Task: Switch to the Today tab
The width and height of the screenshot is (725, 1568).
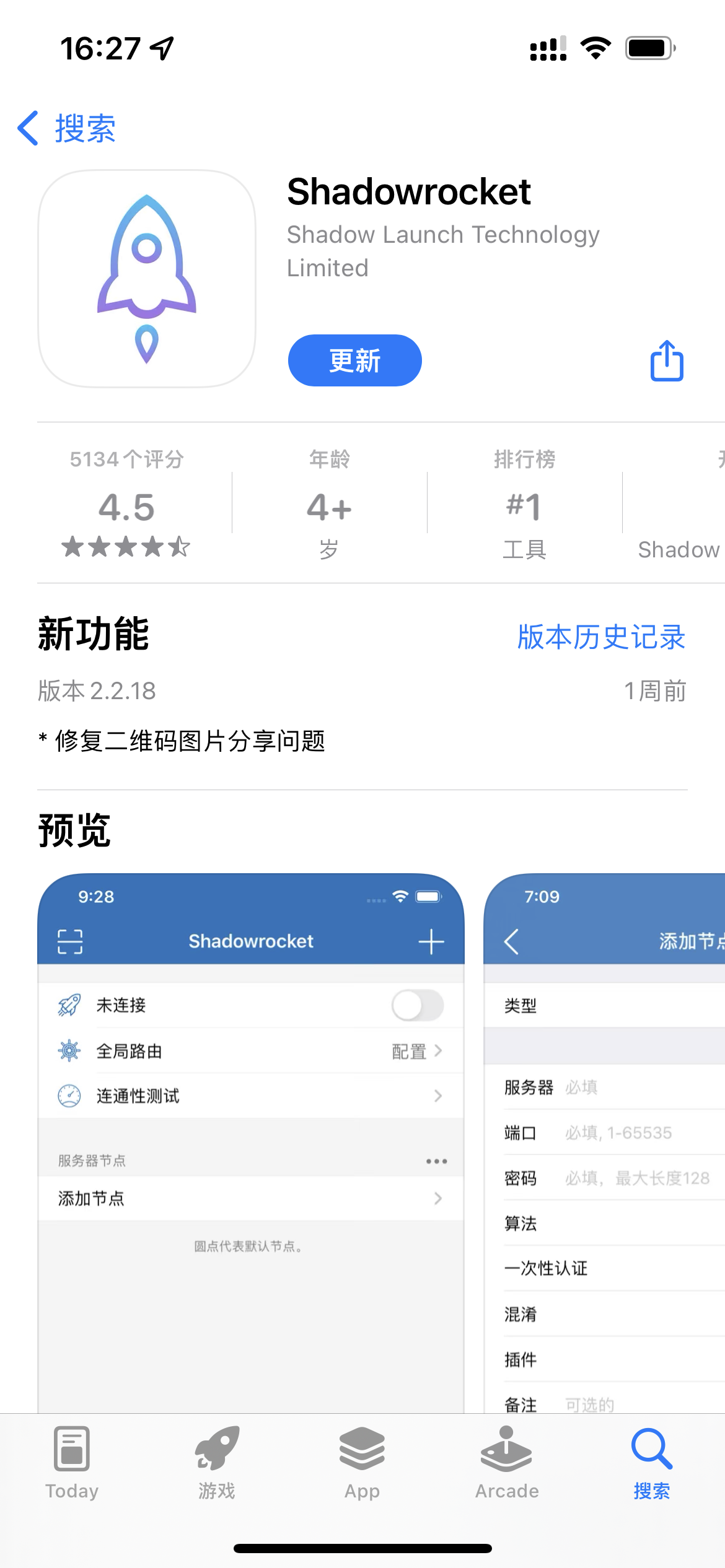Action: pos(72,1463)
